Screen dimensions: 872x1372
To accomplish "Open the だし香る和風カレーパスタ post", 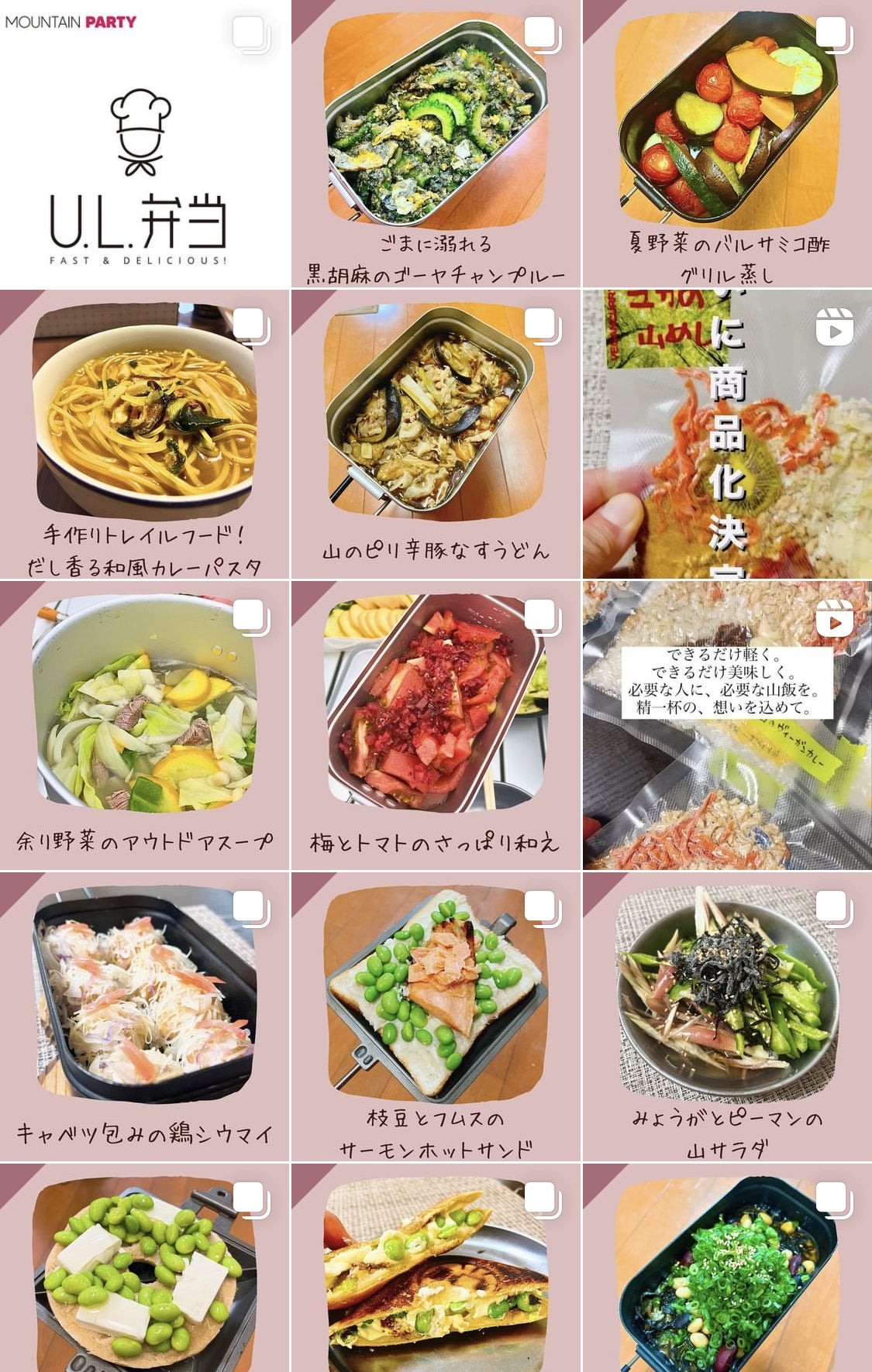I will pyautogui.click(x=144, y=434).
